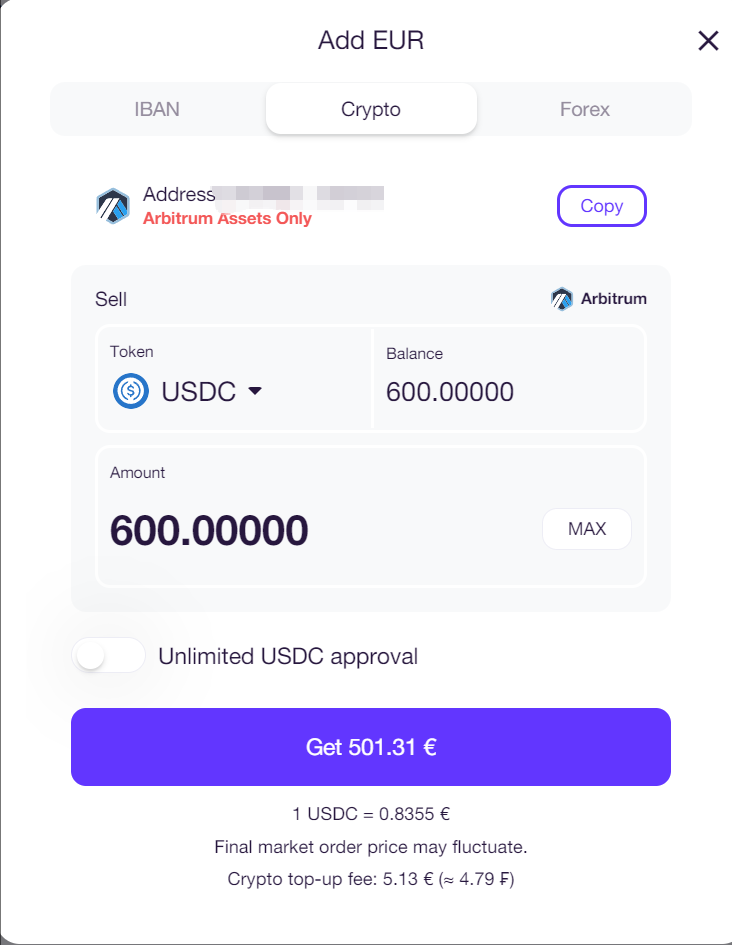
Task: Close the Add EUR dialog
Action: coord(708,41)
